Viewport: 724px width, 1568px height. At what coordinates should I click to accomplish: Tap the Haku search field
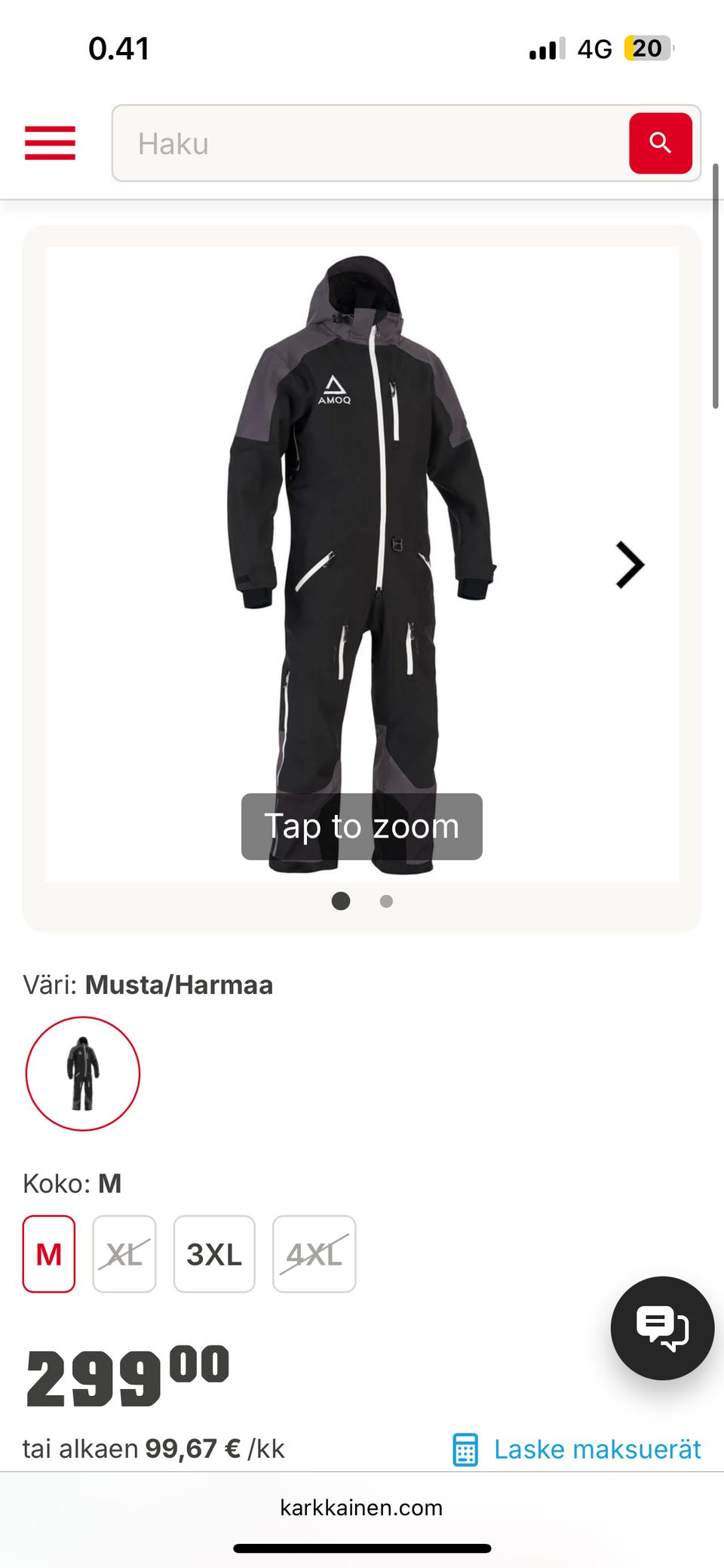pos(370,143)
